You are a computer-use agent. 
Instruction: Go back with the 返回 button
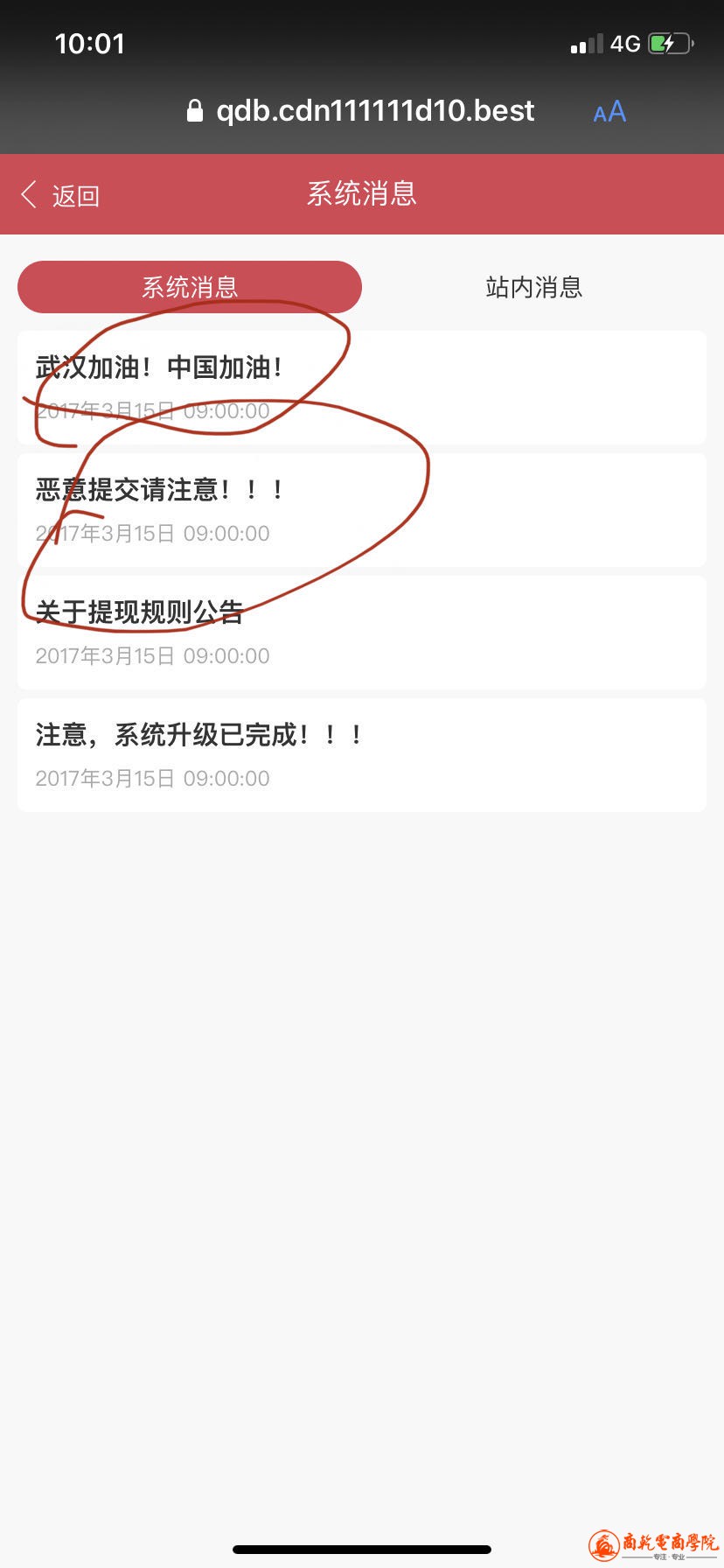tap(61, 195)
